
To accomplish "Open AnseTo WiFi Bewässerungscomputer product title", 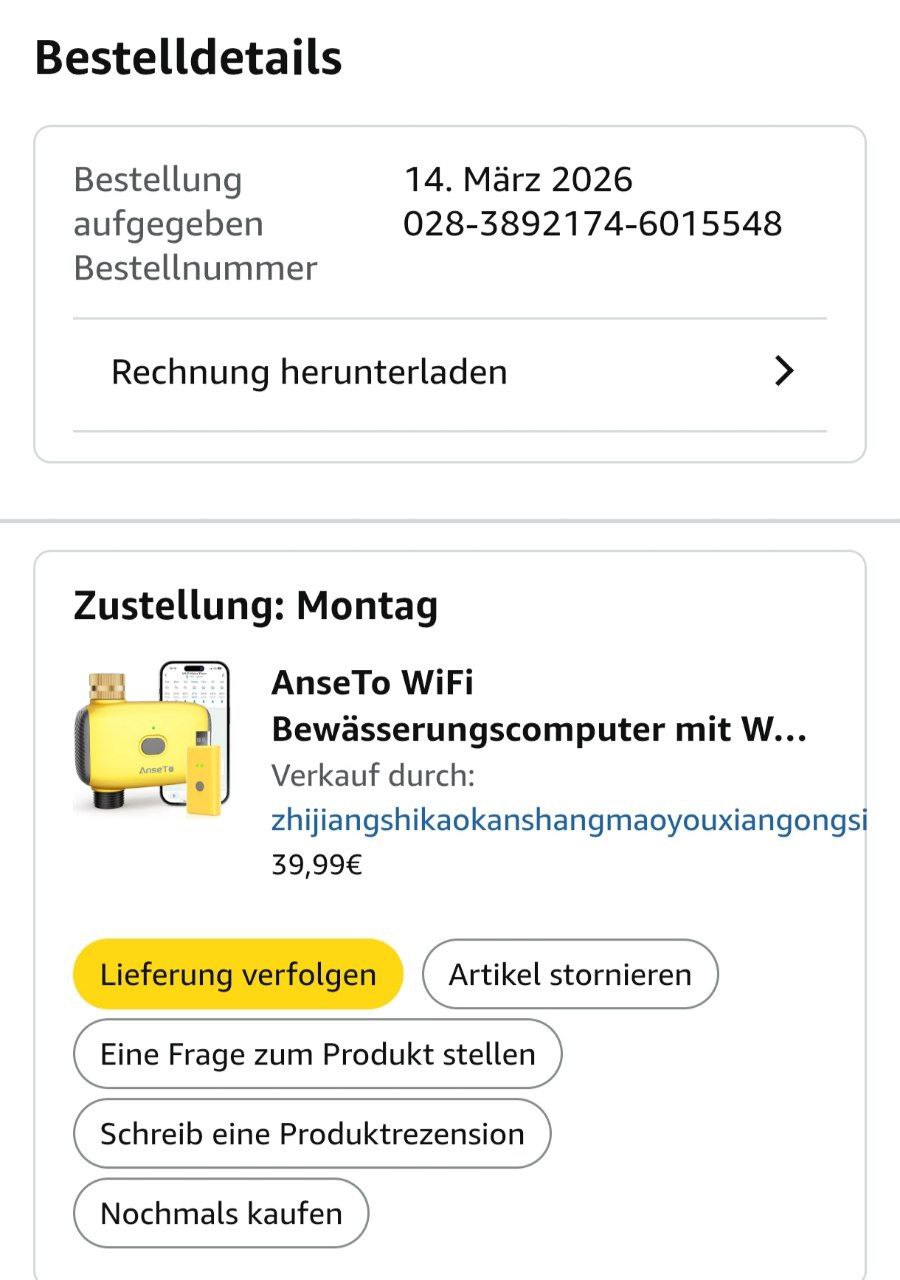I will [538, 707].
